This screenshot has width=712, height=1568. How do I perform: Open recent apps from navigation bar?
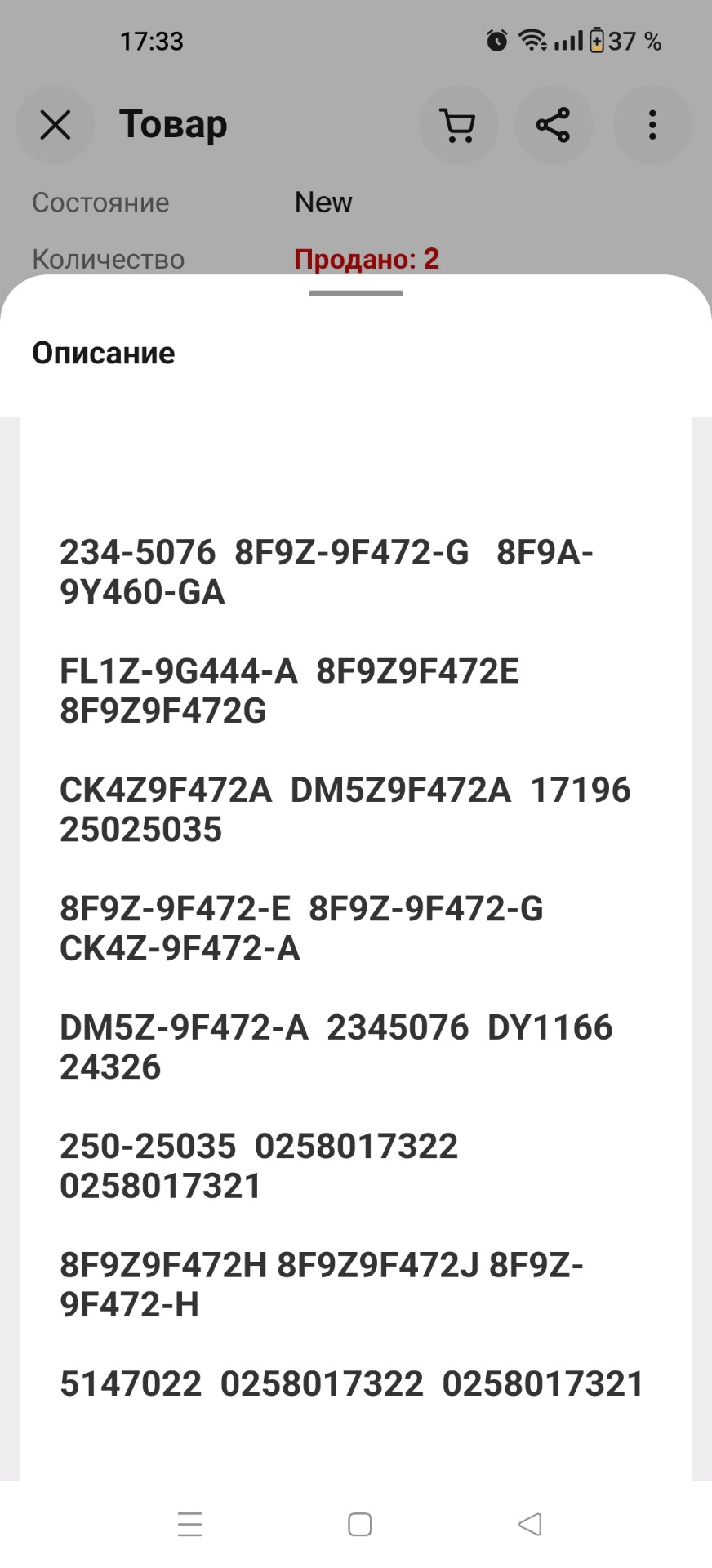tap(189, 1524)
